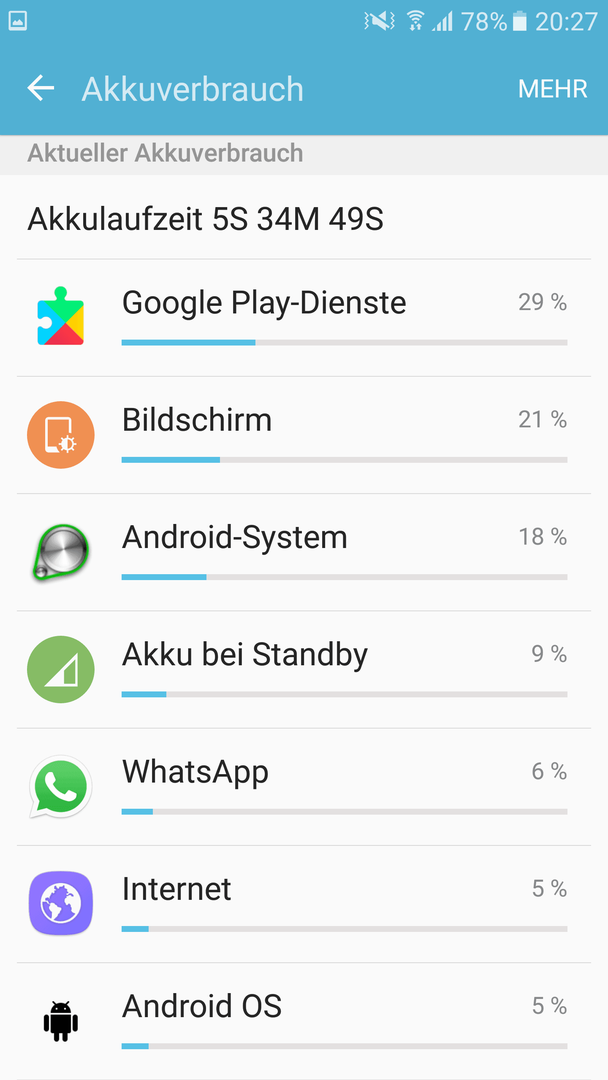
Task: Open the MEHR menu
Action: click(552, 90)
